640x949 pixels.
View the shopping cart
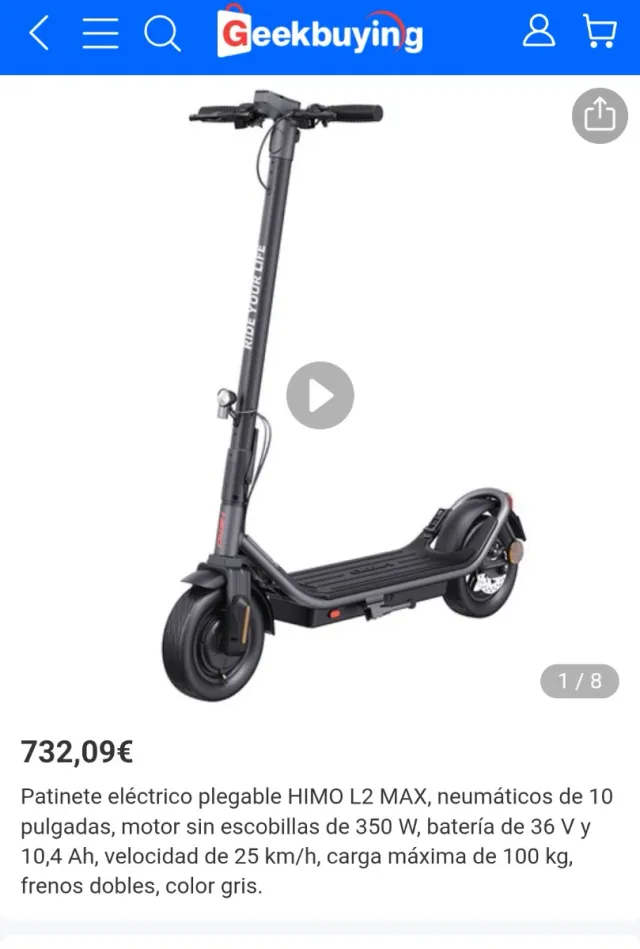[599, 33]
